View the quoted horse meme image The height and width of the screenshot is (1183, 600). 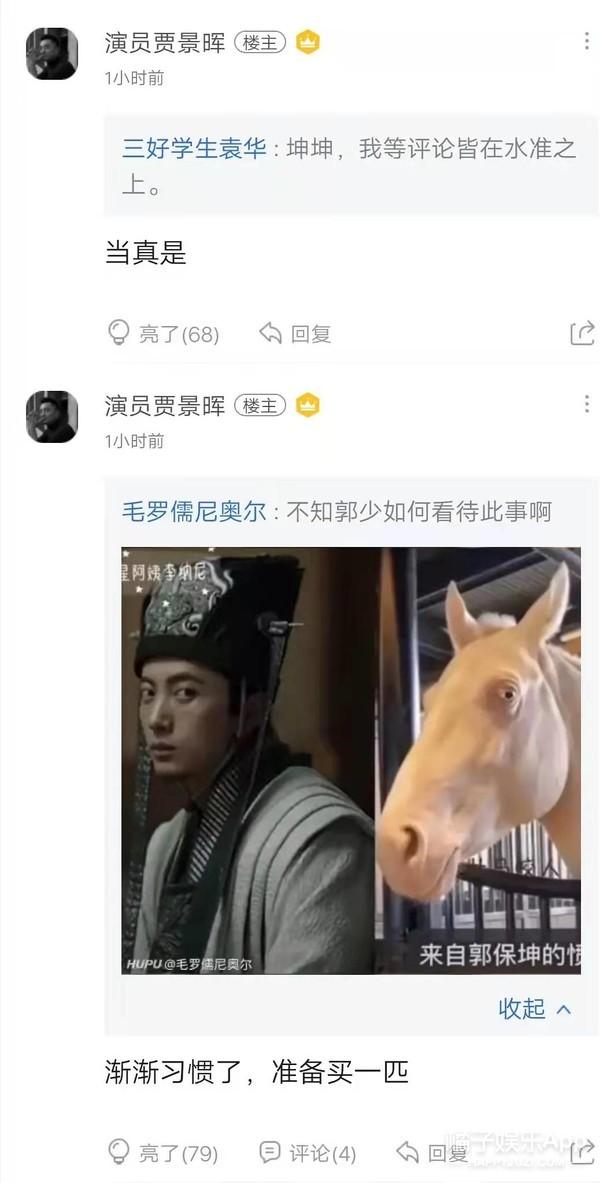pyautogui.click(x=351, y=760)
